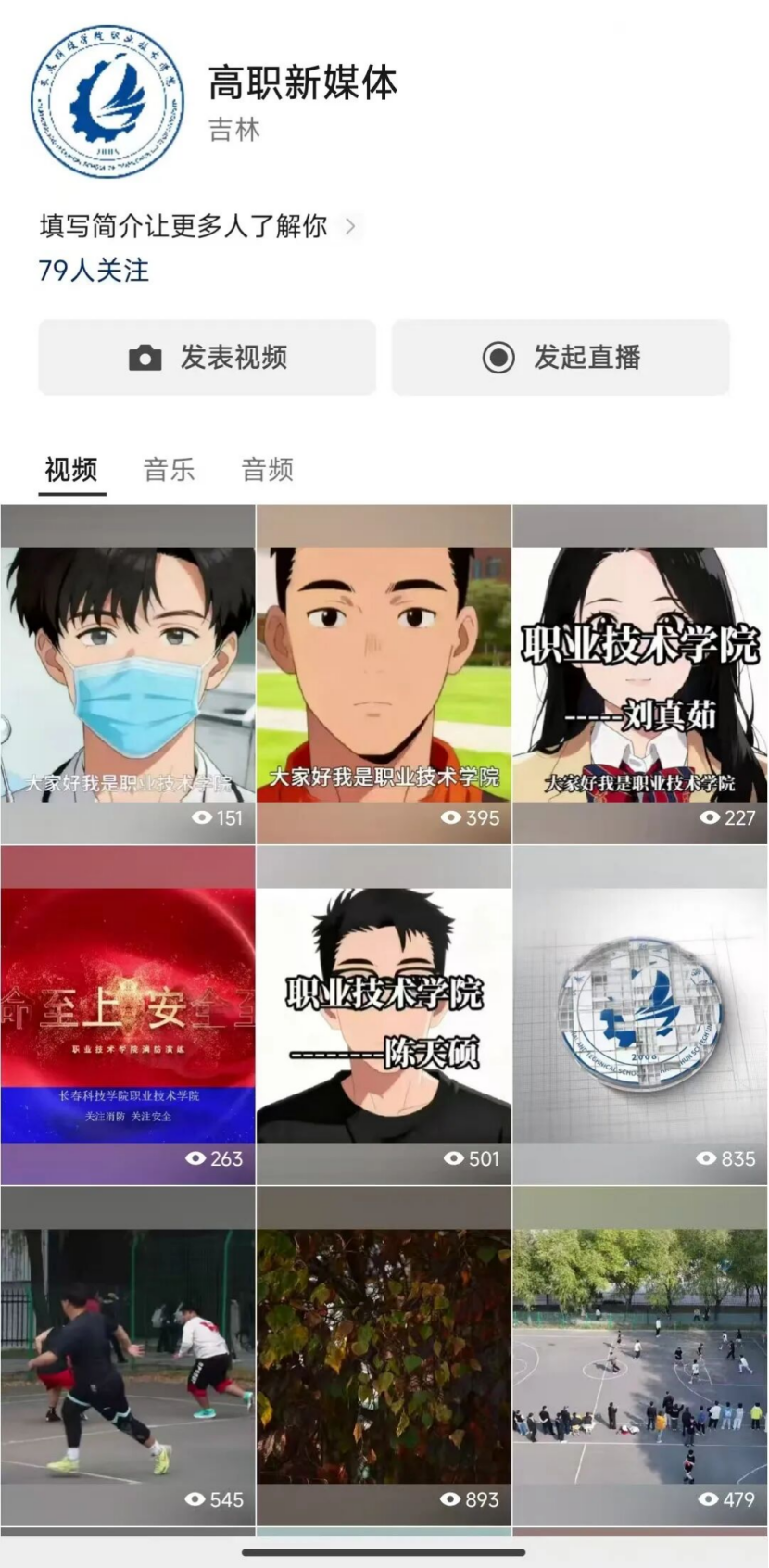Image resolution: width=769 pixels, height=1568 pixels.
Task: Switch to the 音乐 tab
Action: pos(169,470)
